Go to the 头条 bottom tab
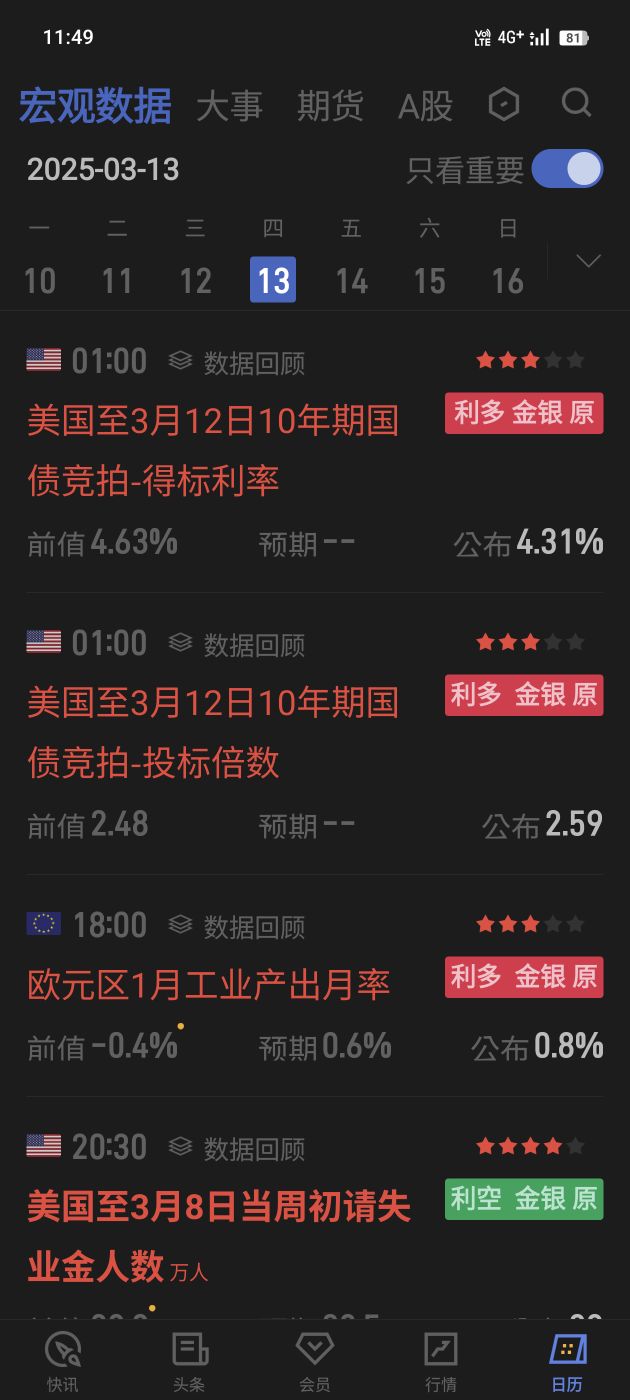 click(189, 1361)
